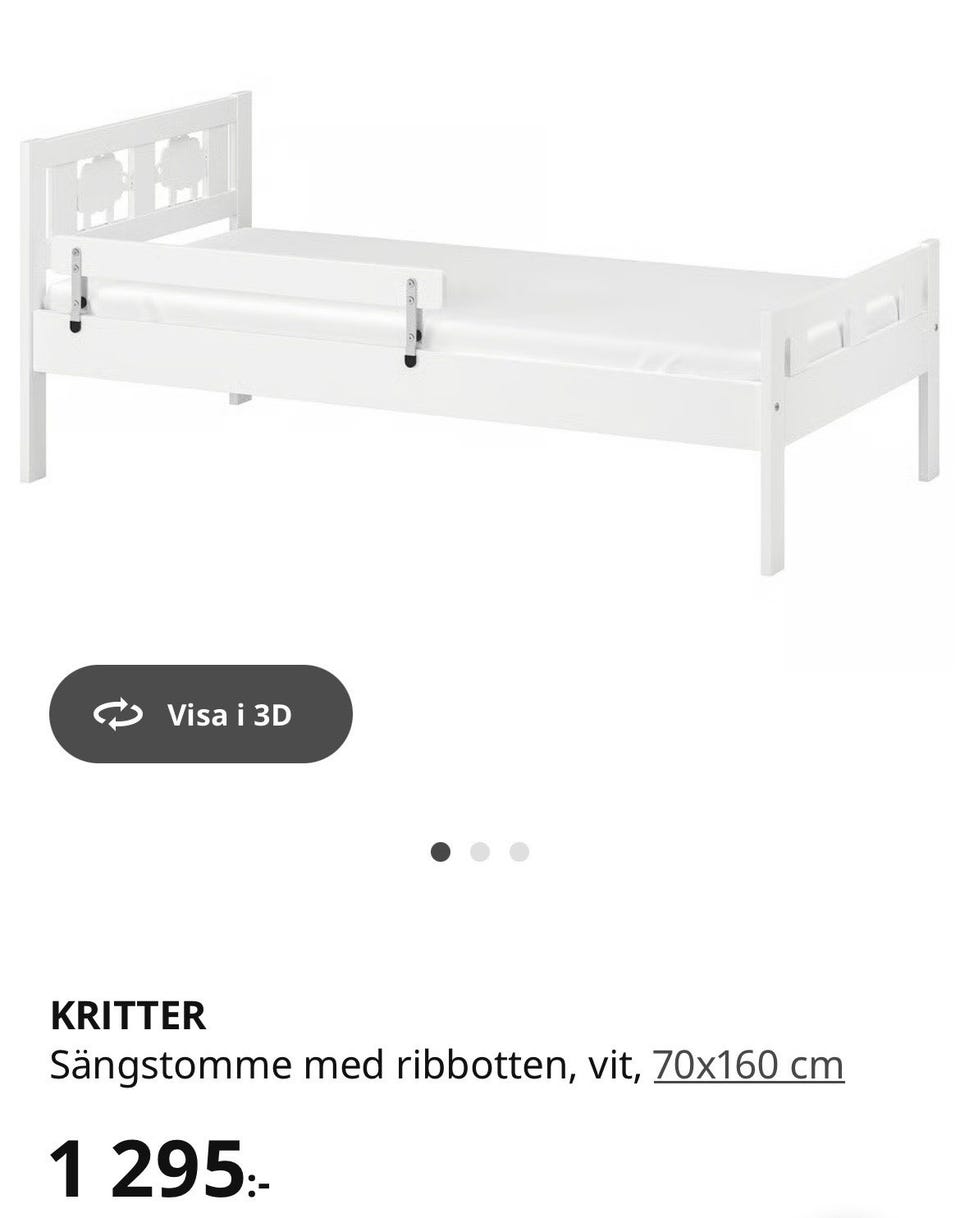Click the circular arrows symbol
Image resolution: width=960 pixels, height=1218 pixels.
pyautogui.click(x=119, y=713)
